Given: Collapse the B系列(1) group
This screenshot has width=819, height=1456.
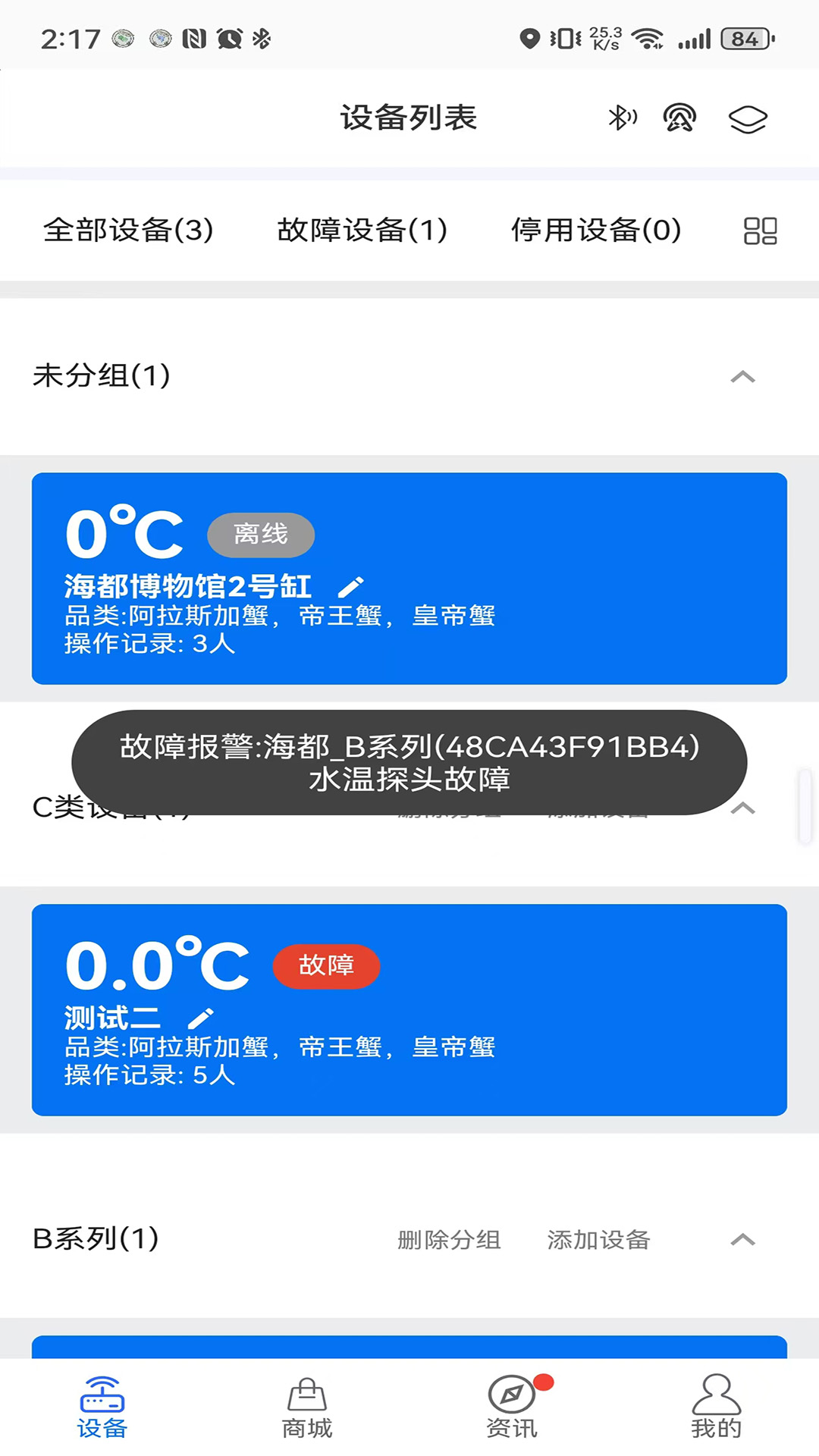Looking at the screenshot, I should [x=742, y=1239].
